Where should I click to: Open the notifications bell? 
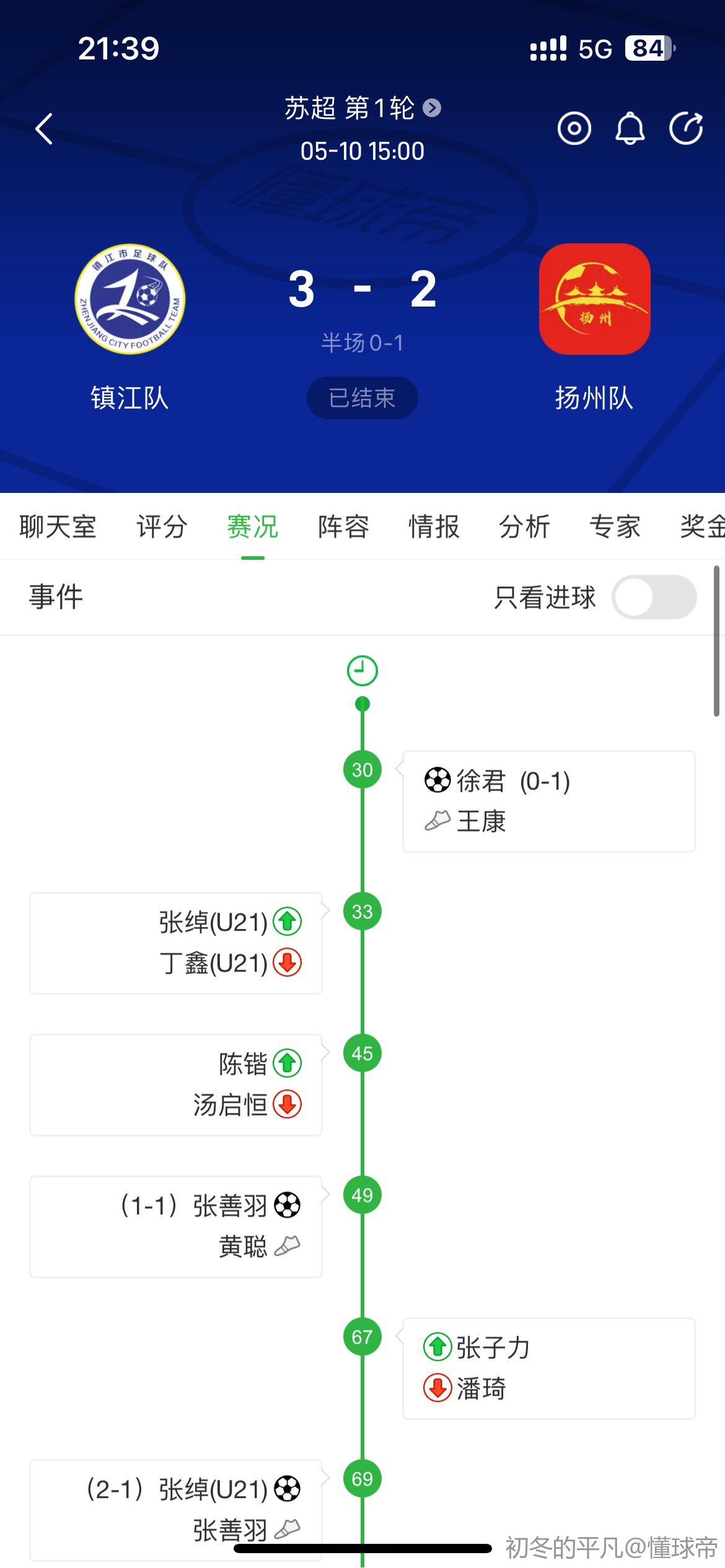(630, 129)
